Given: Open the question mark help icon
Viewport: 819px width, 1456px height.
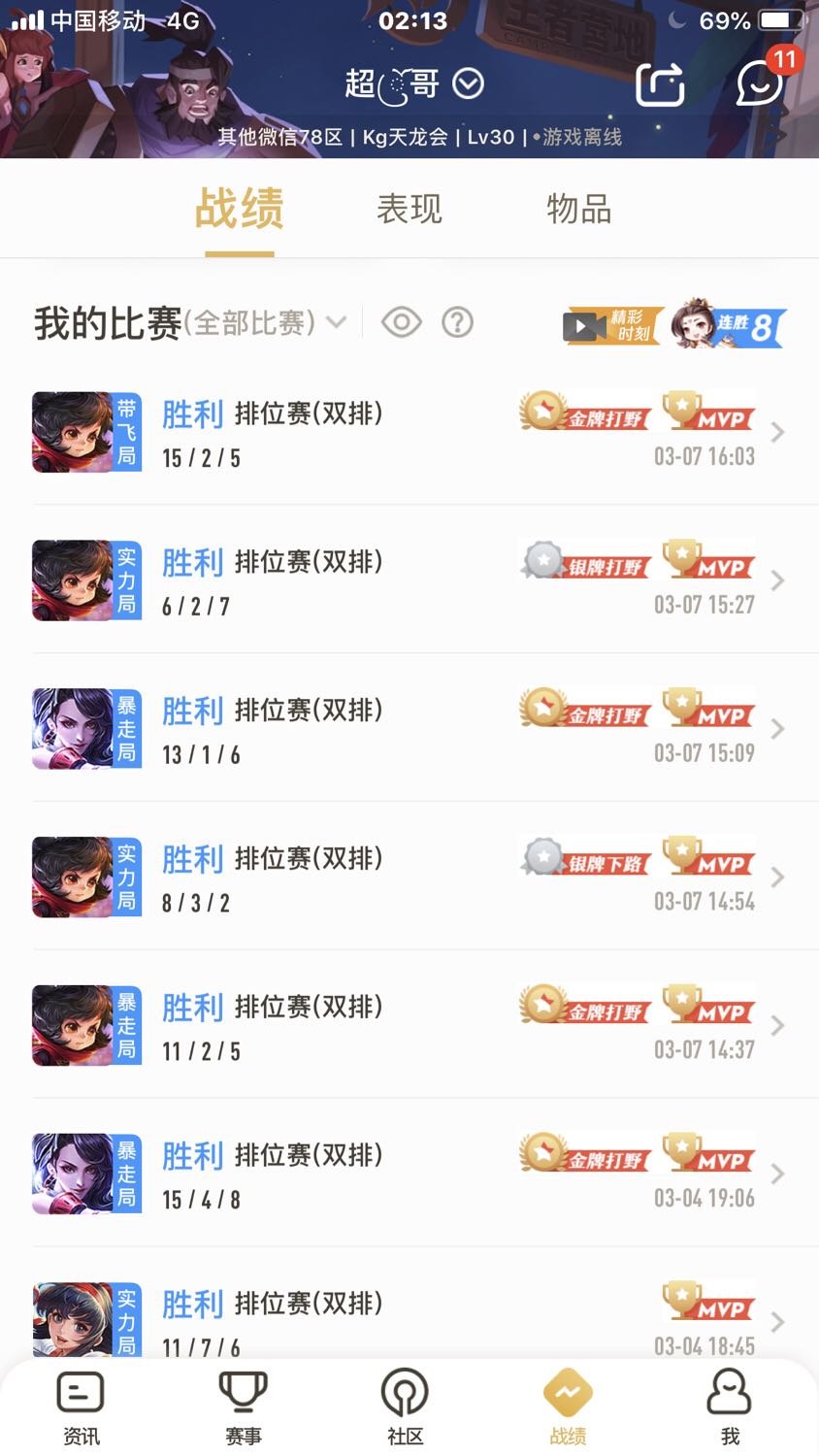Looking at the screenshot, I should point(457,322).
